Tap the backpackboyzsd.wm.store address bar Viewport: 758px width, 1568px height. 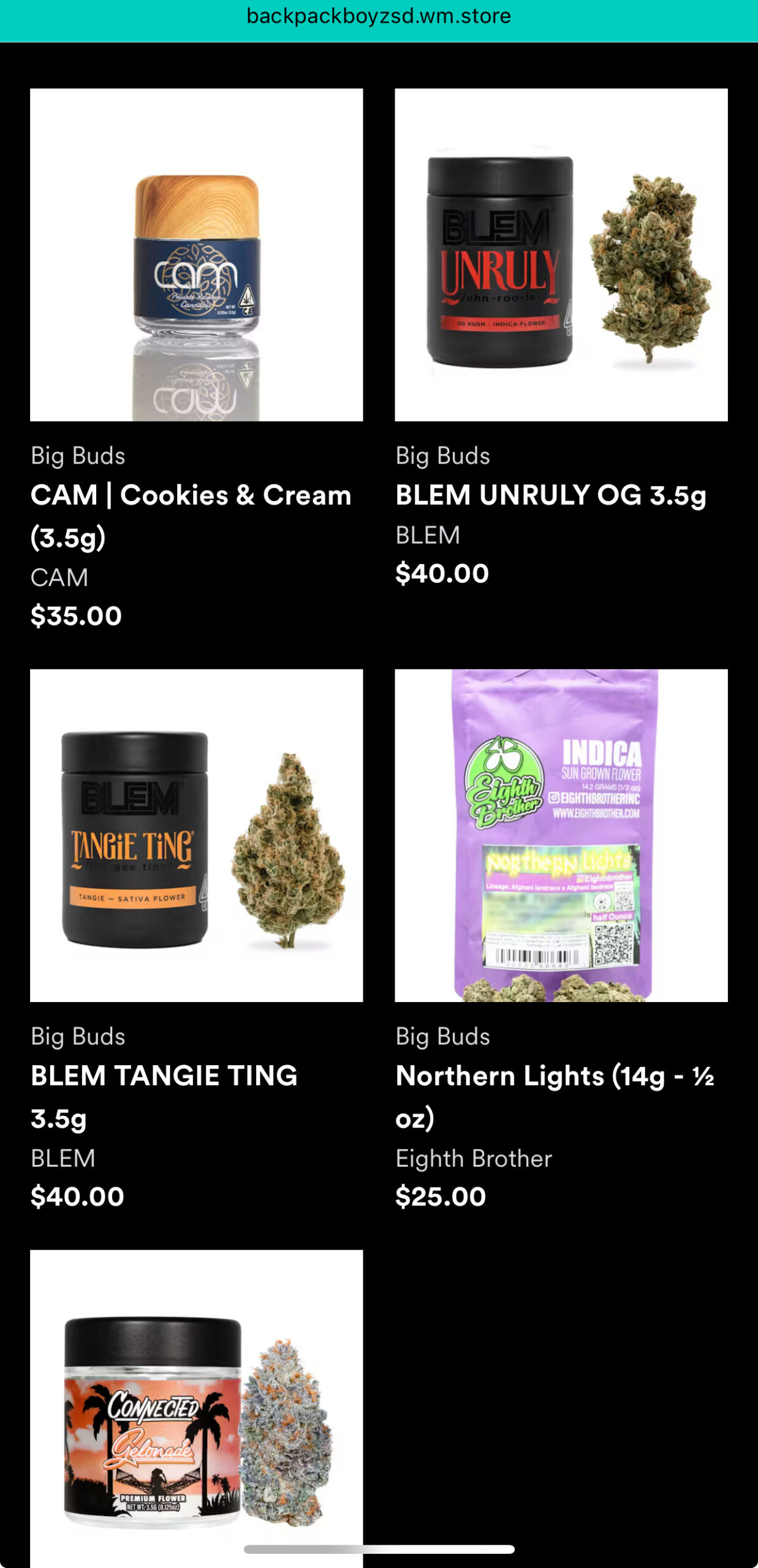(379, 17)
